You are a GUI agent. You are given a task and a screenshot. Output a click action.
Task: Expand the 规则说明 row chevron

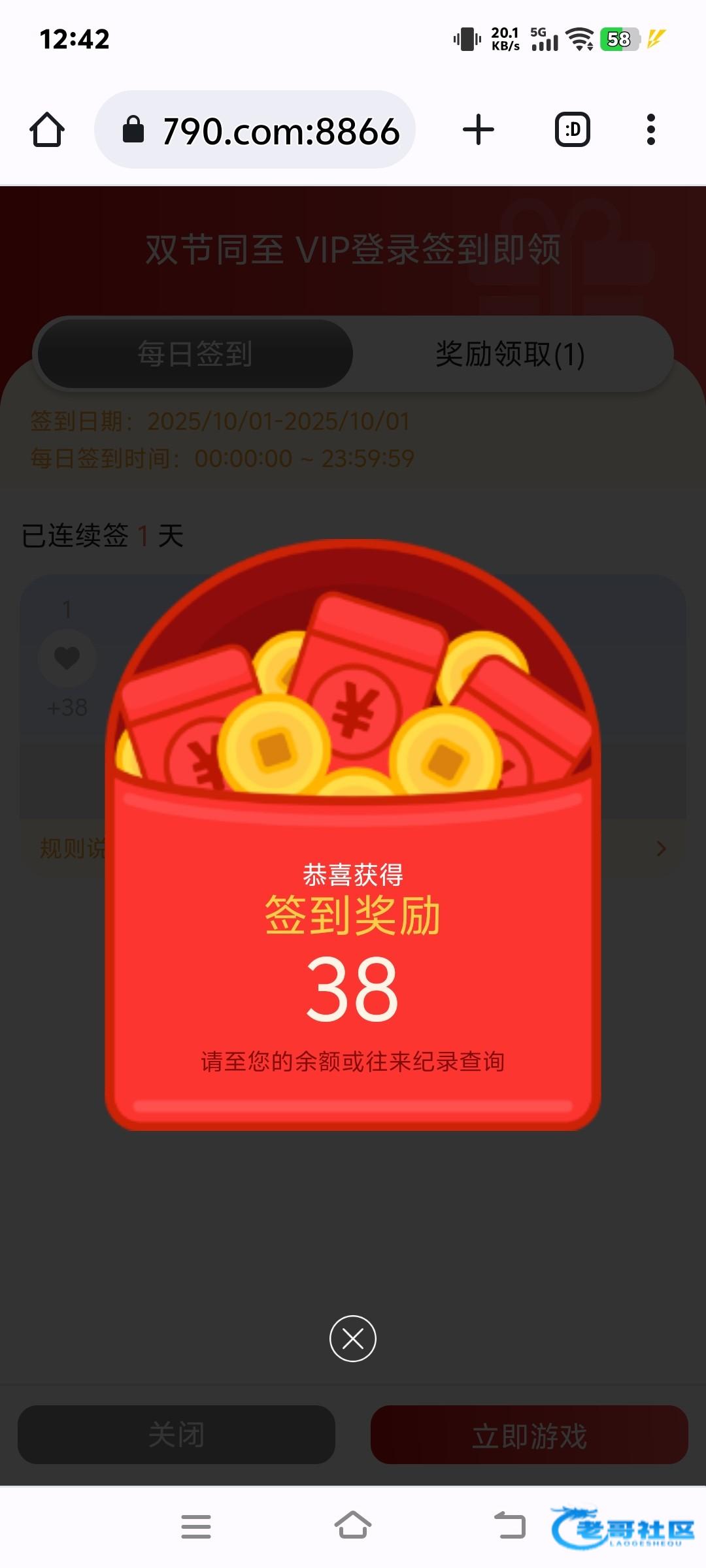tap(661, 848)
